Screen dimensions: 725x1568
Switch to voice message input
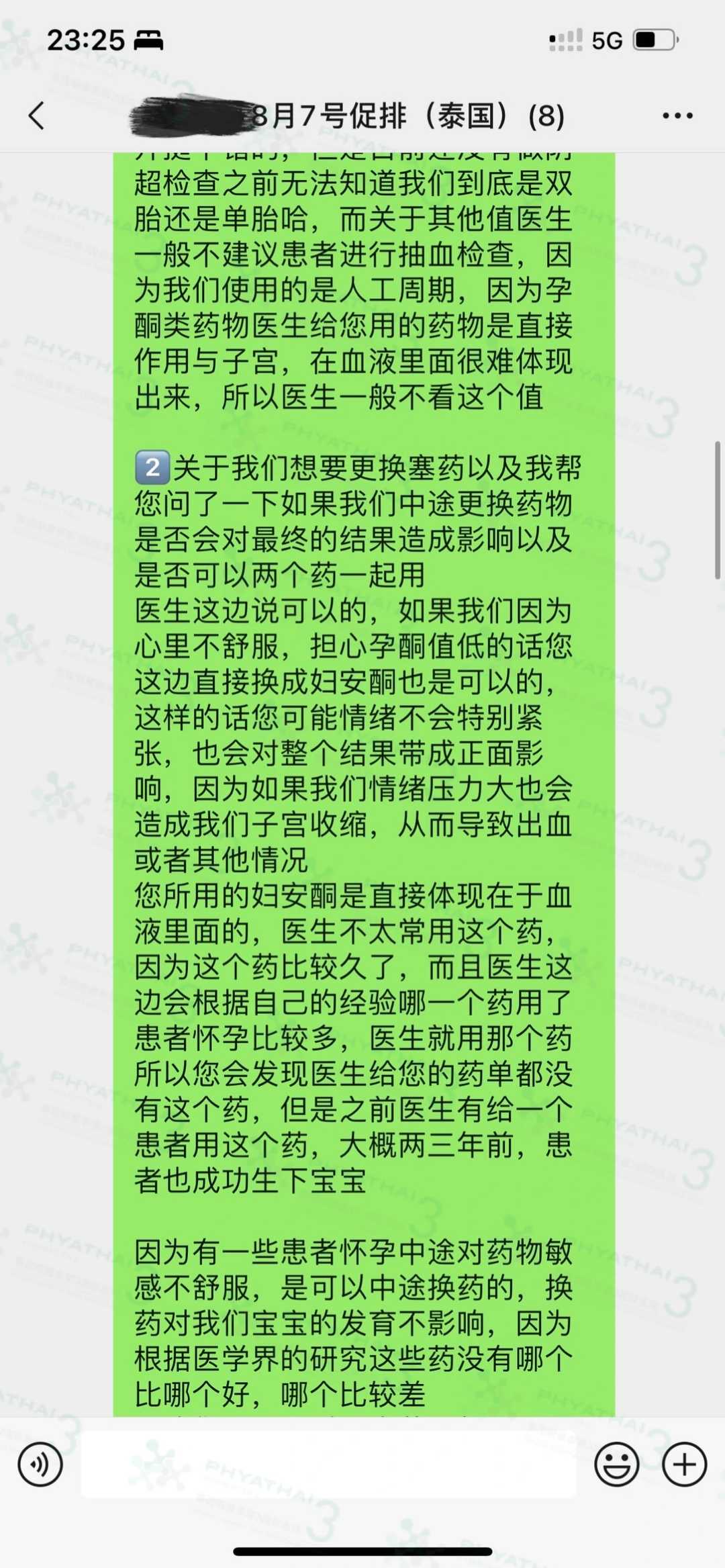(x=40, y=1464)
